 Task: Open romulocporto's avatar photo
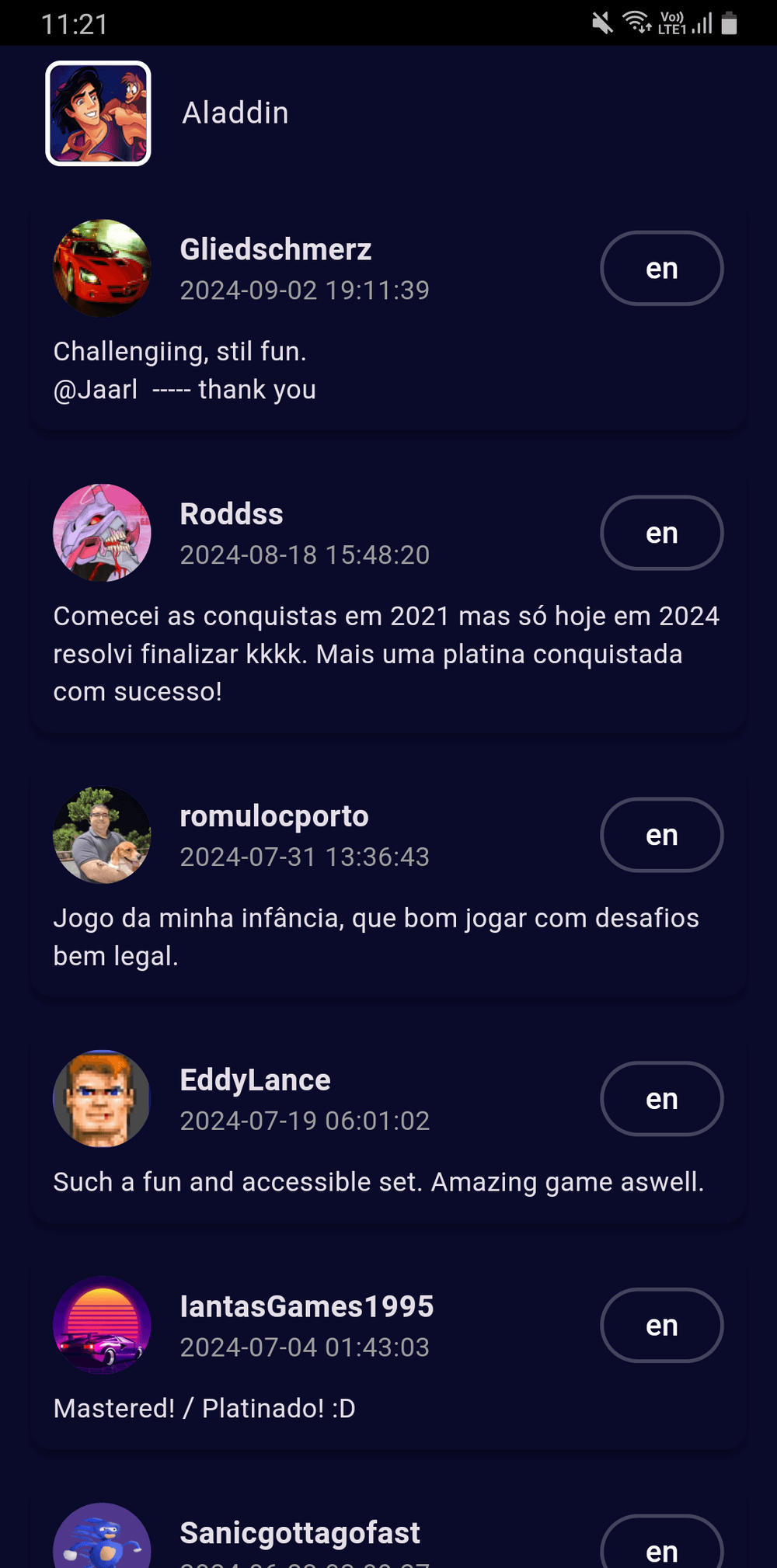(102, 836)
